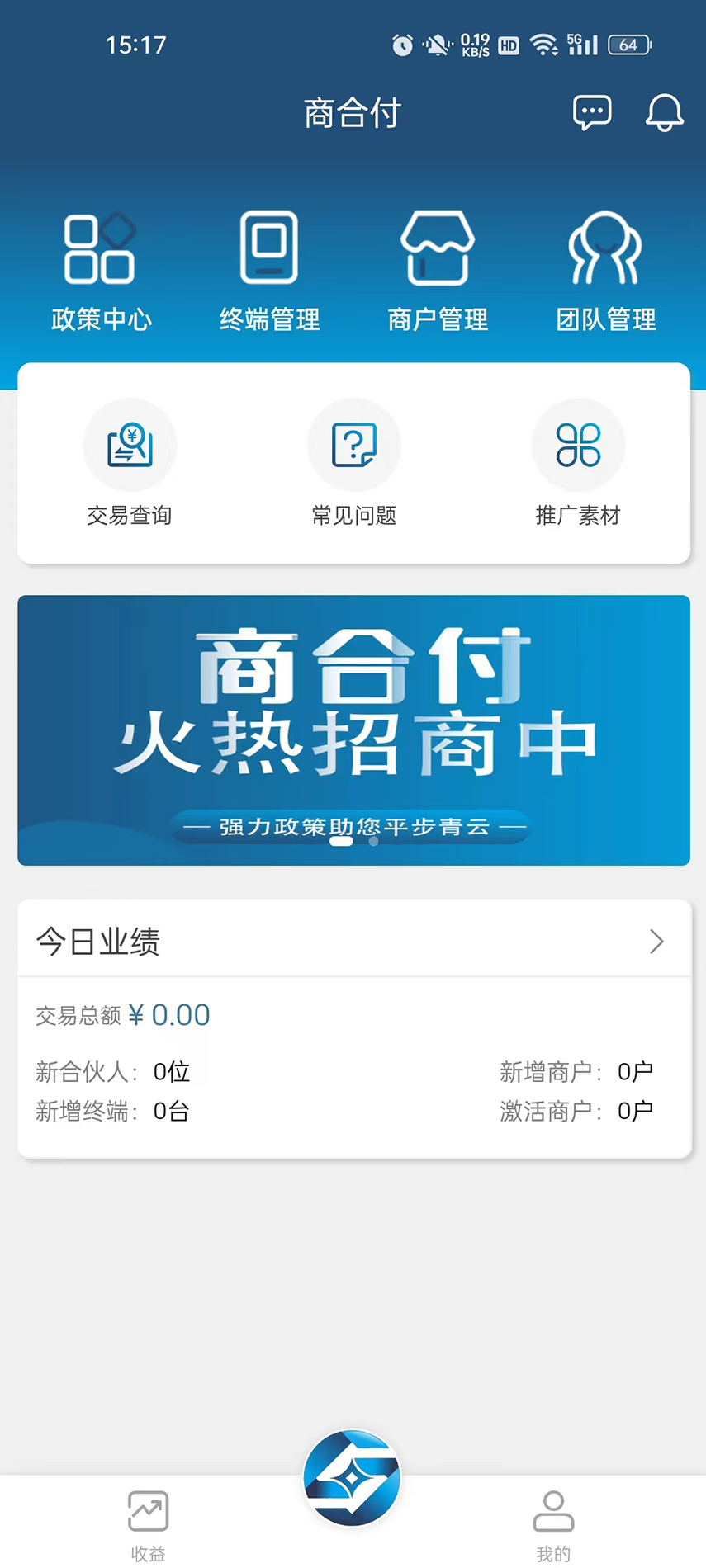
Task: Tap the 交易总额 ¥0.00 amount
Action: tap(122, 1015)
